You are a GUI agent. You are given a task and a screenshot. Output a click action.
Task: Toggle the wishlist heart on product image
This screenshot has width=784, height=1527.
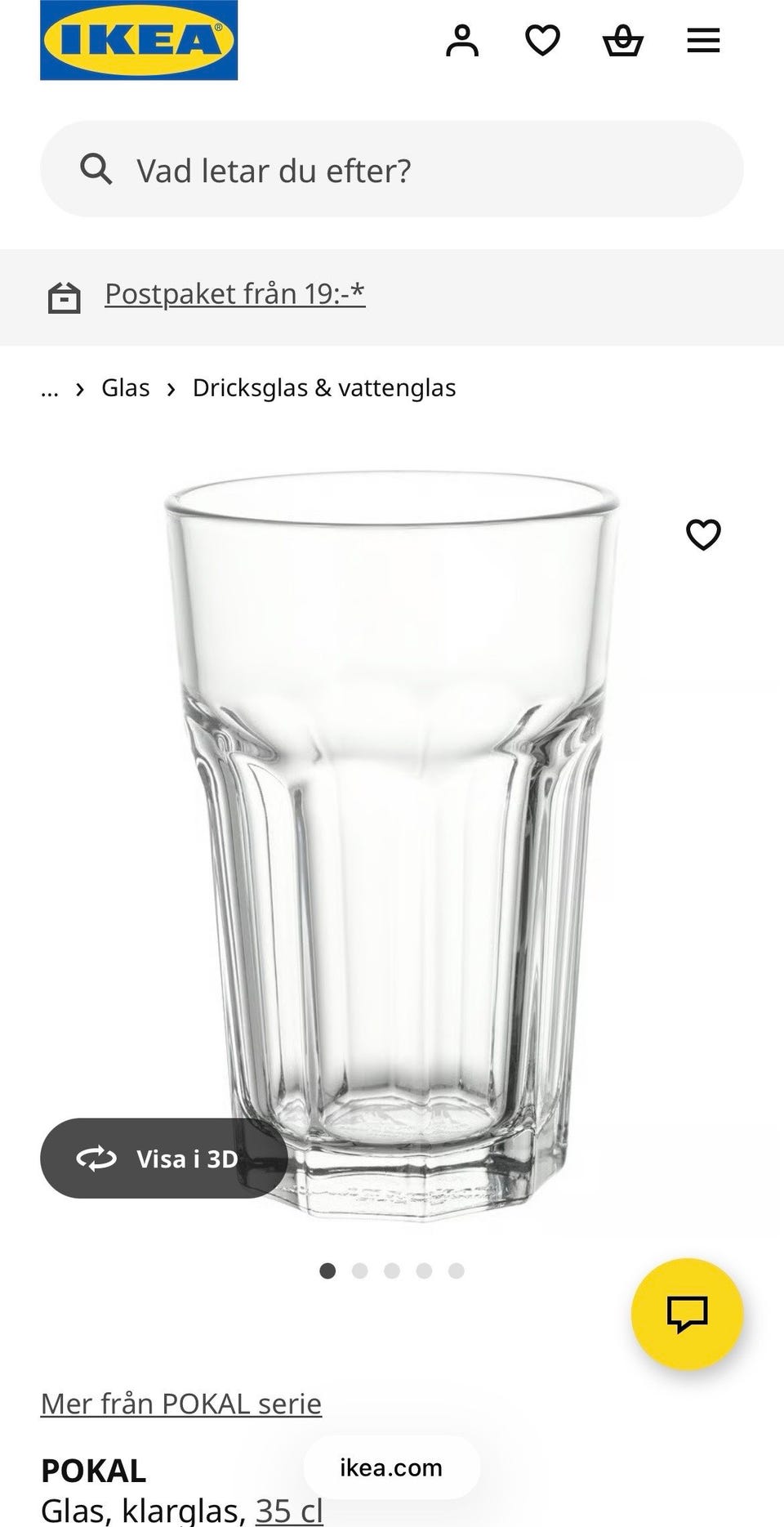point(704,534)
